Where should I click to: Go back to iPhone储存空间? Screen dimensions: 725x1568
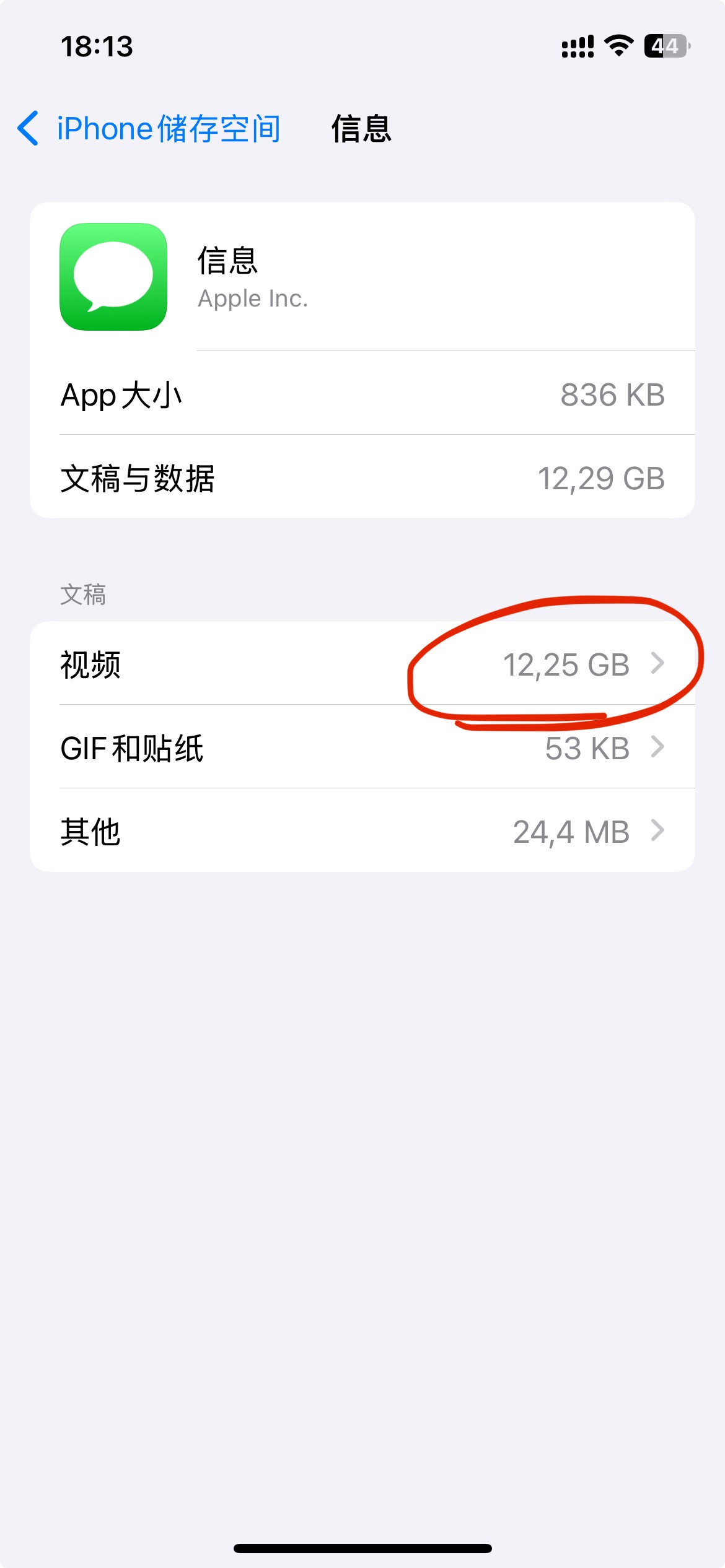[149, 129]
